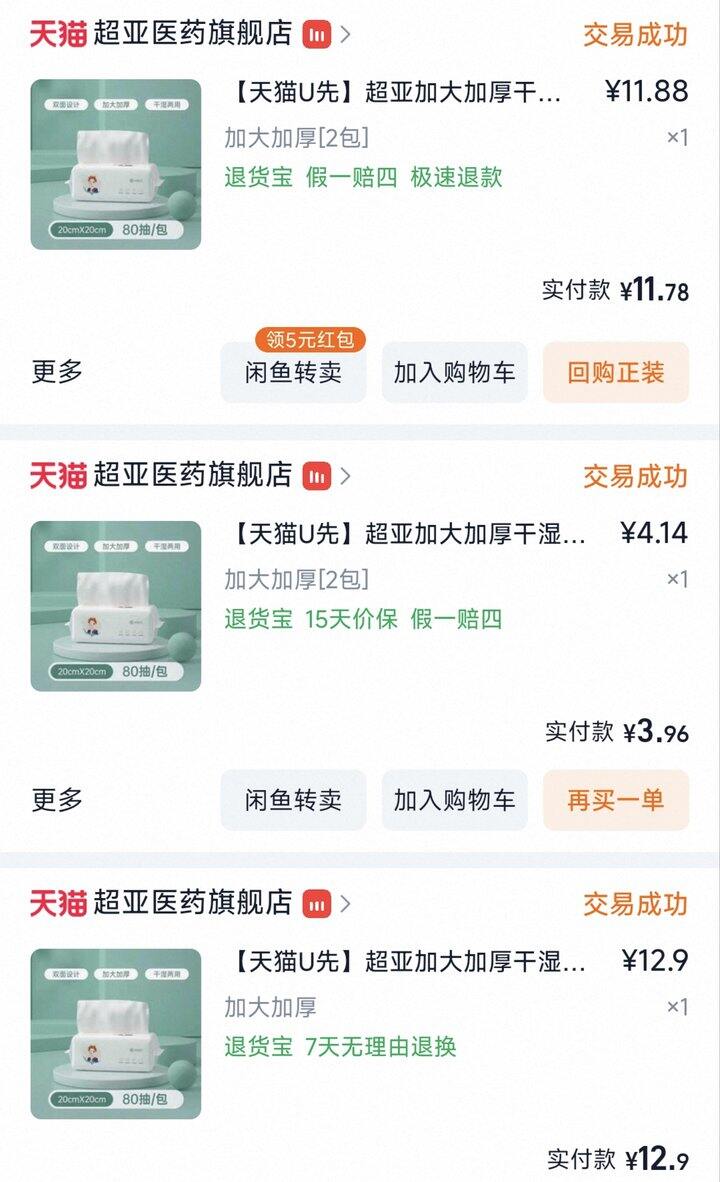Tap 更多 on the ¥3.96 paid order
The width and height of the screenshot is (720, 1182).
[x=57, y=800]
